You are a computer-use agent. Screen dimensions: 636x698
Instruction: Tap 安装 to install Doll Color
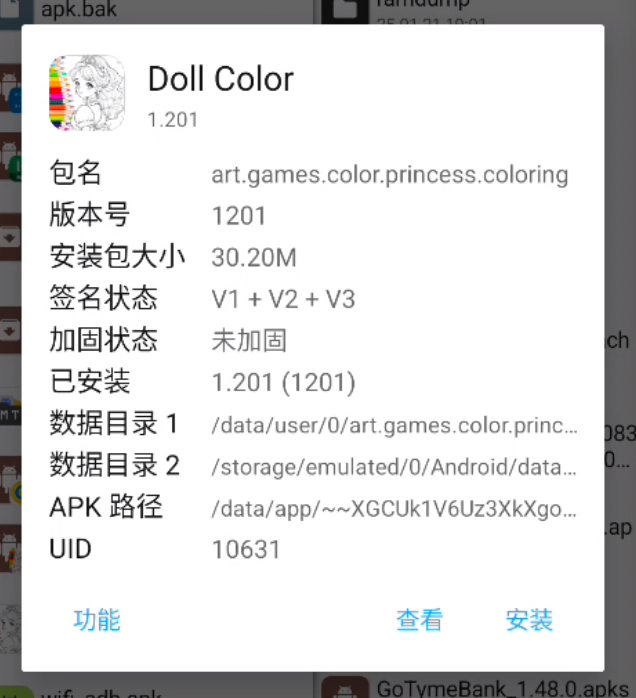(529, 620)
